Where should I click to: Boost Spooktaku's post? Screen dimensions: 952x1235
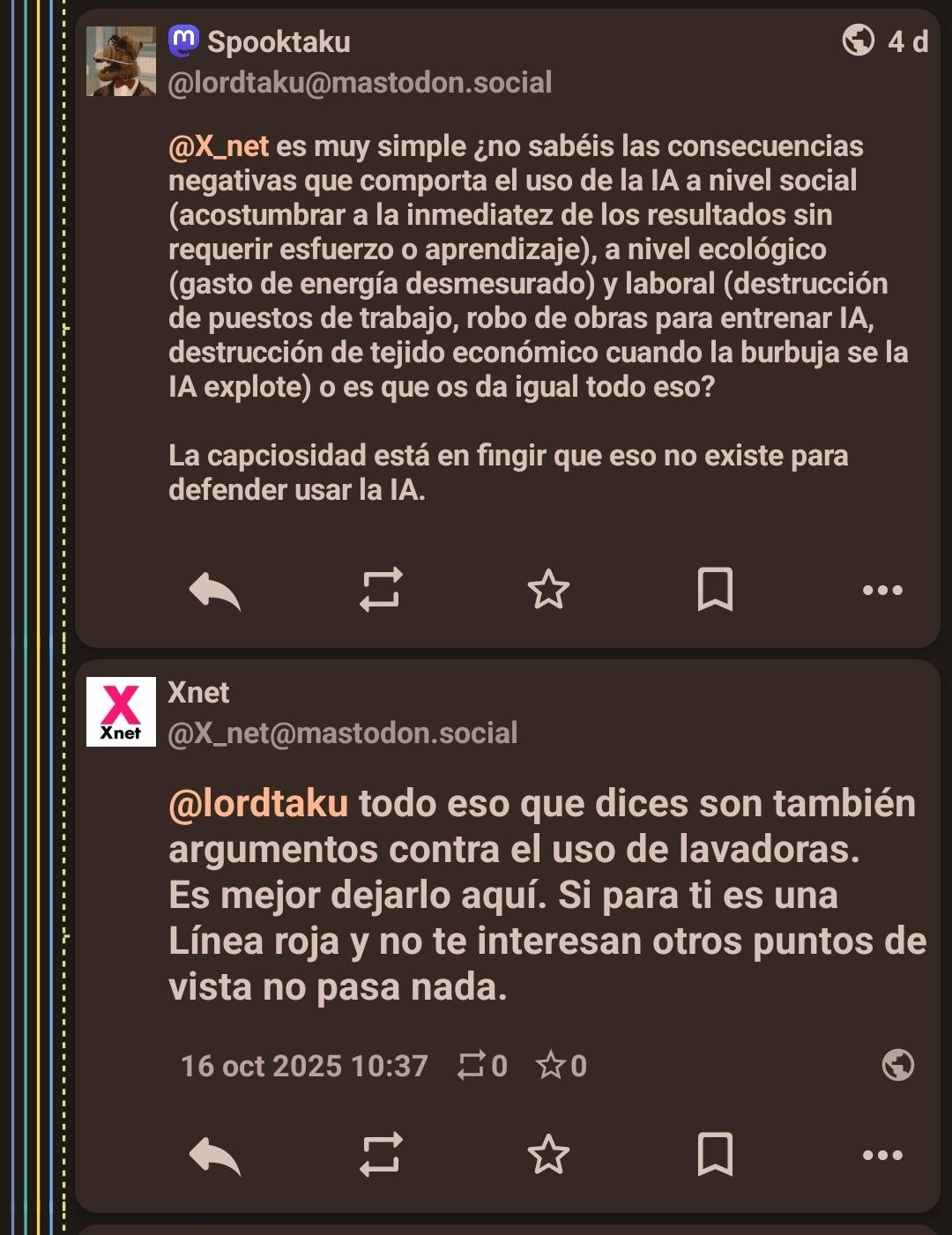point(381,589)
